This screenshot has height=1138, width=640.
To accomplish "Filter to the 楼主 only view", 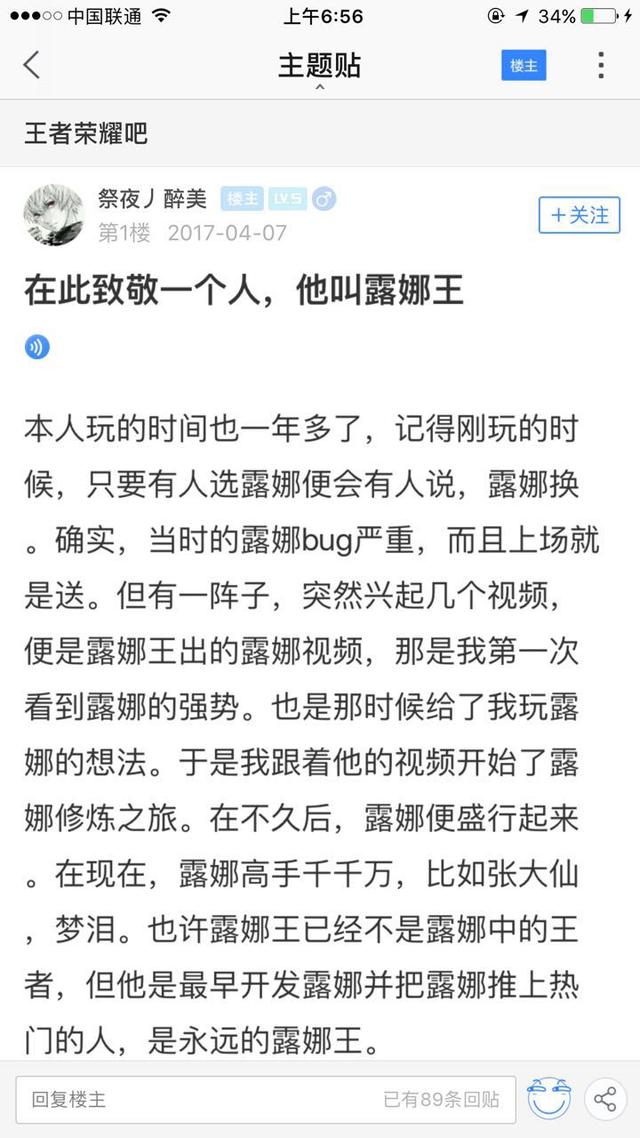I will [x=523, y=65].
